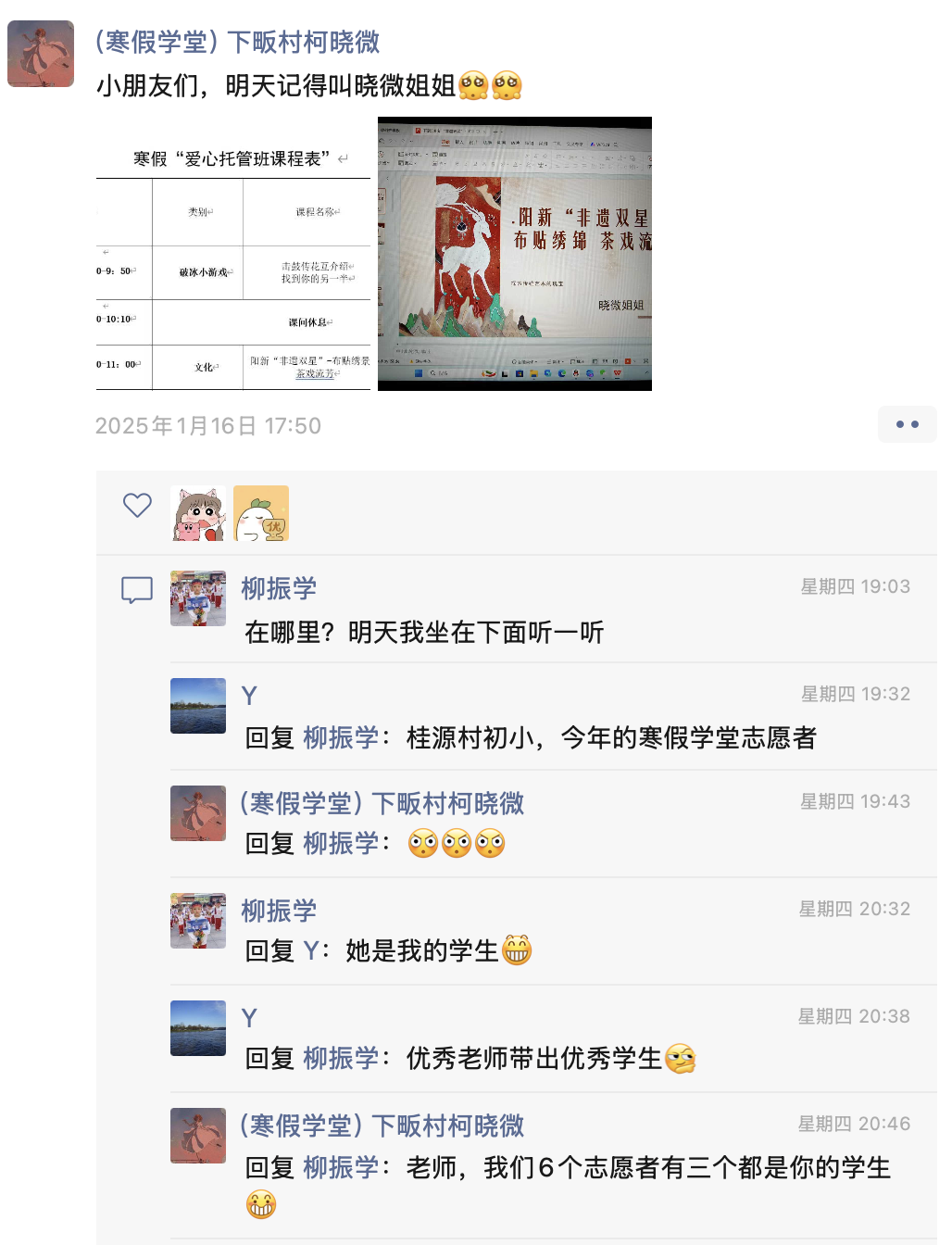Image resolution: width=952 pixels, height=1245 pixels.
Task: Open first liker's avatar with pink pig
Action: pyautogui.click(x=198, y=513)
